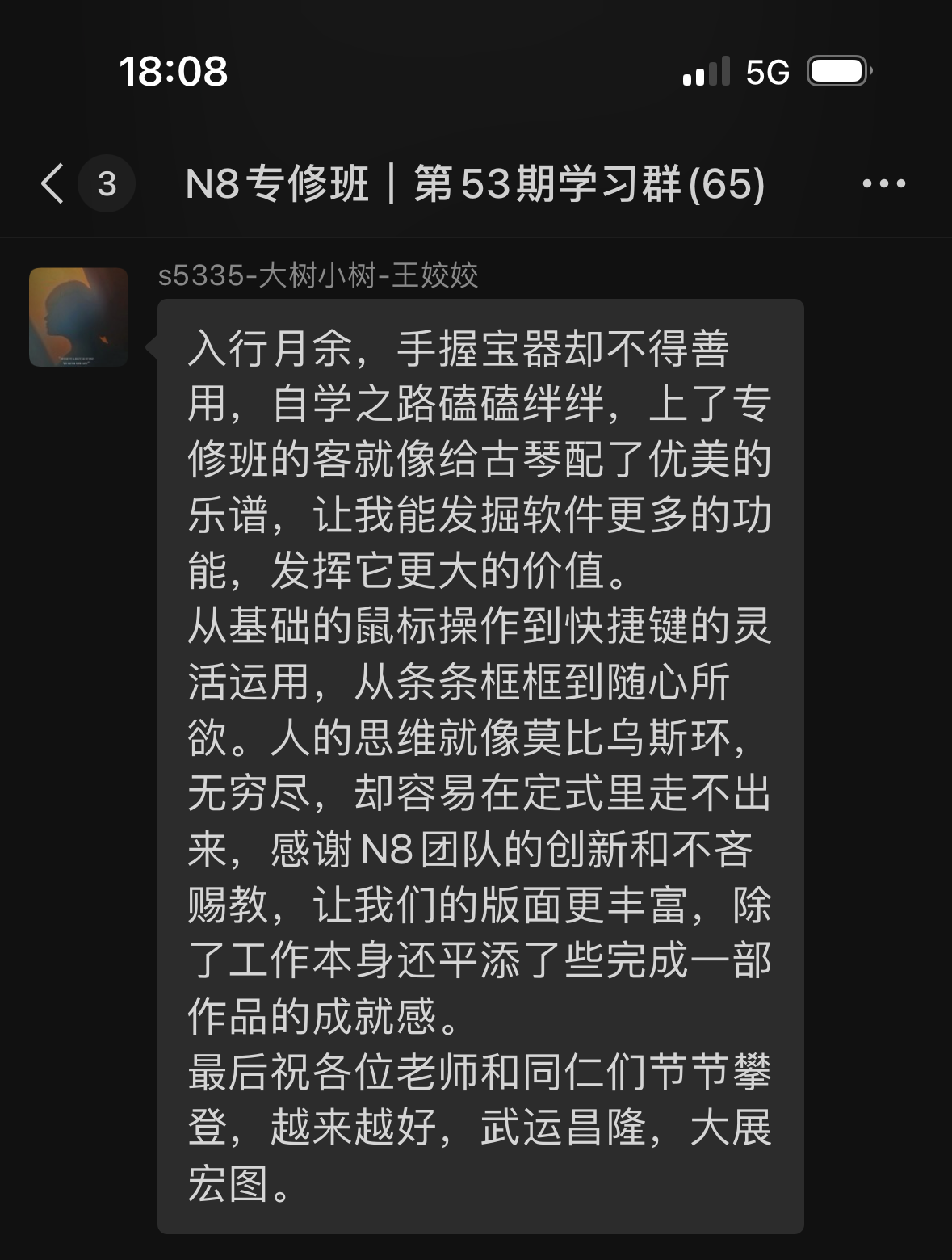Go back to the chat list

pyautogui.click(x=53, y=183)
